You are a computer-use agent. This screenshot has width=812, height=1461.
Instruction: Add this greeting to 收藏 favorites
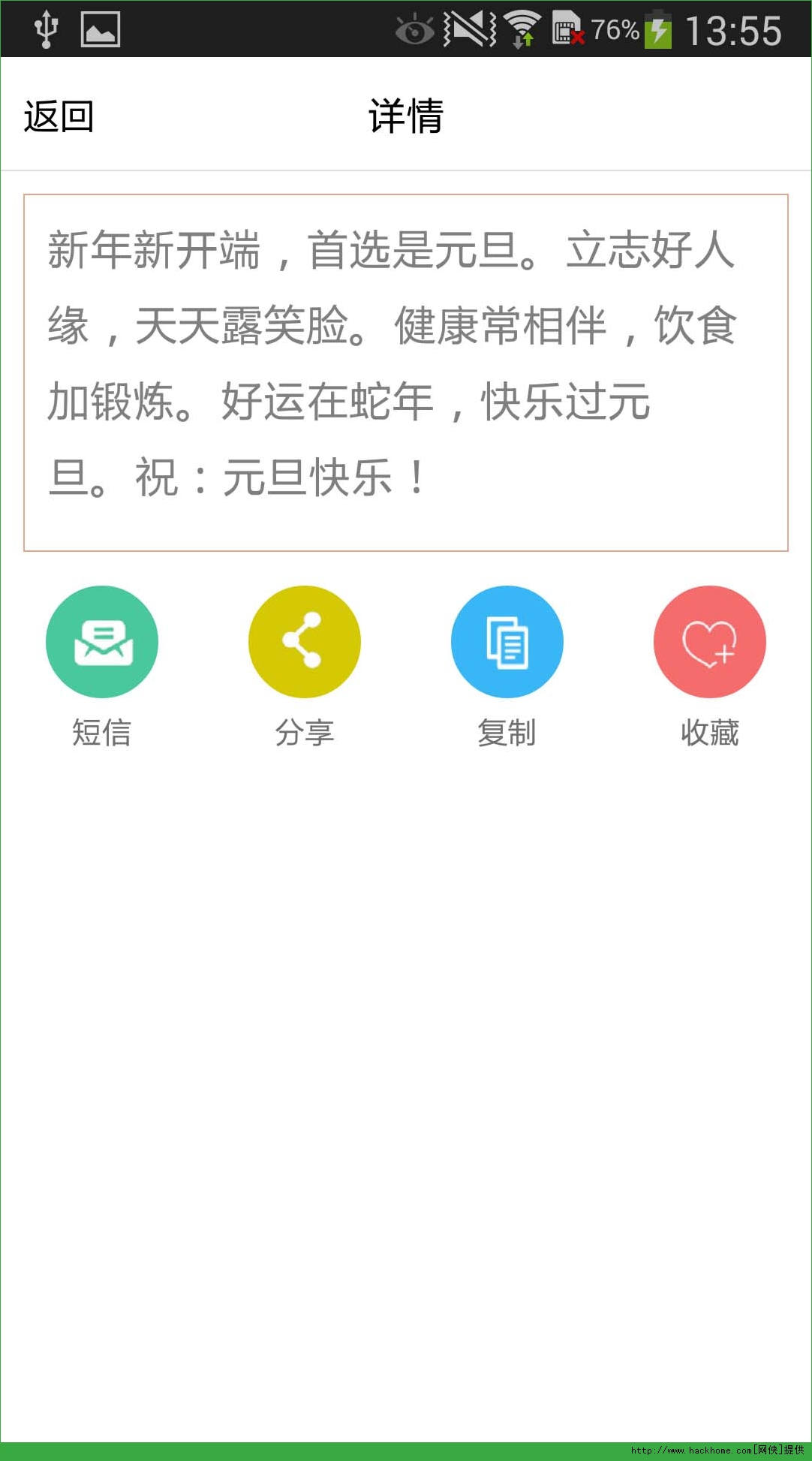[x=710, y=642]
